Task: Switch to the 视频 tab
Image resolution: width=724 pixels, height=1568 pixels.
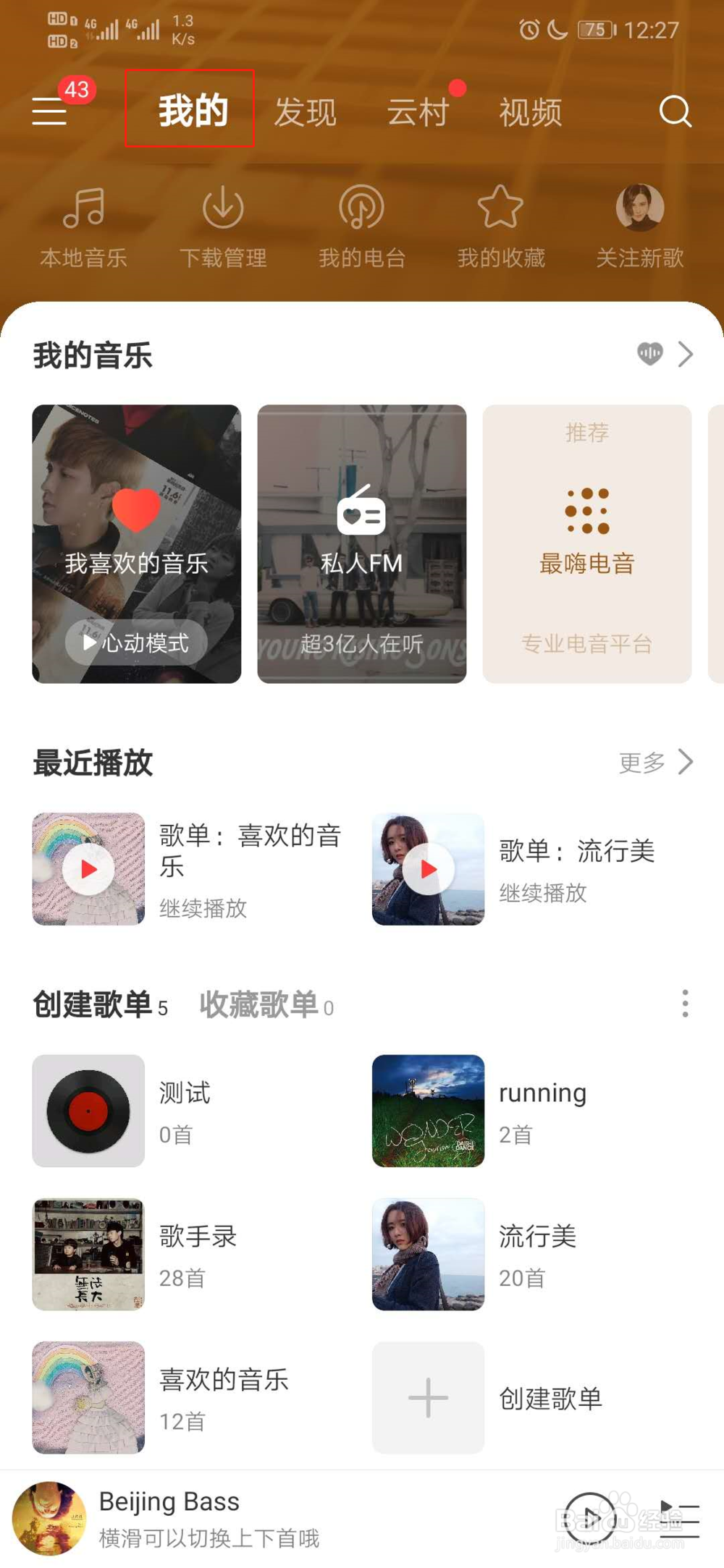Action: (530, 113)
